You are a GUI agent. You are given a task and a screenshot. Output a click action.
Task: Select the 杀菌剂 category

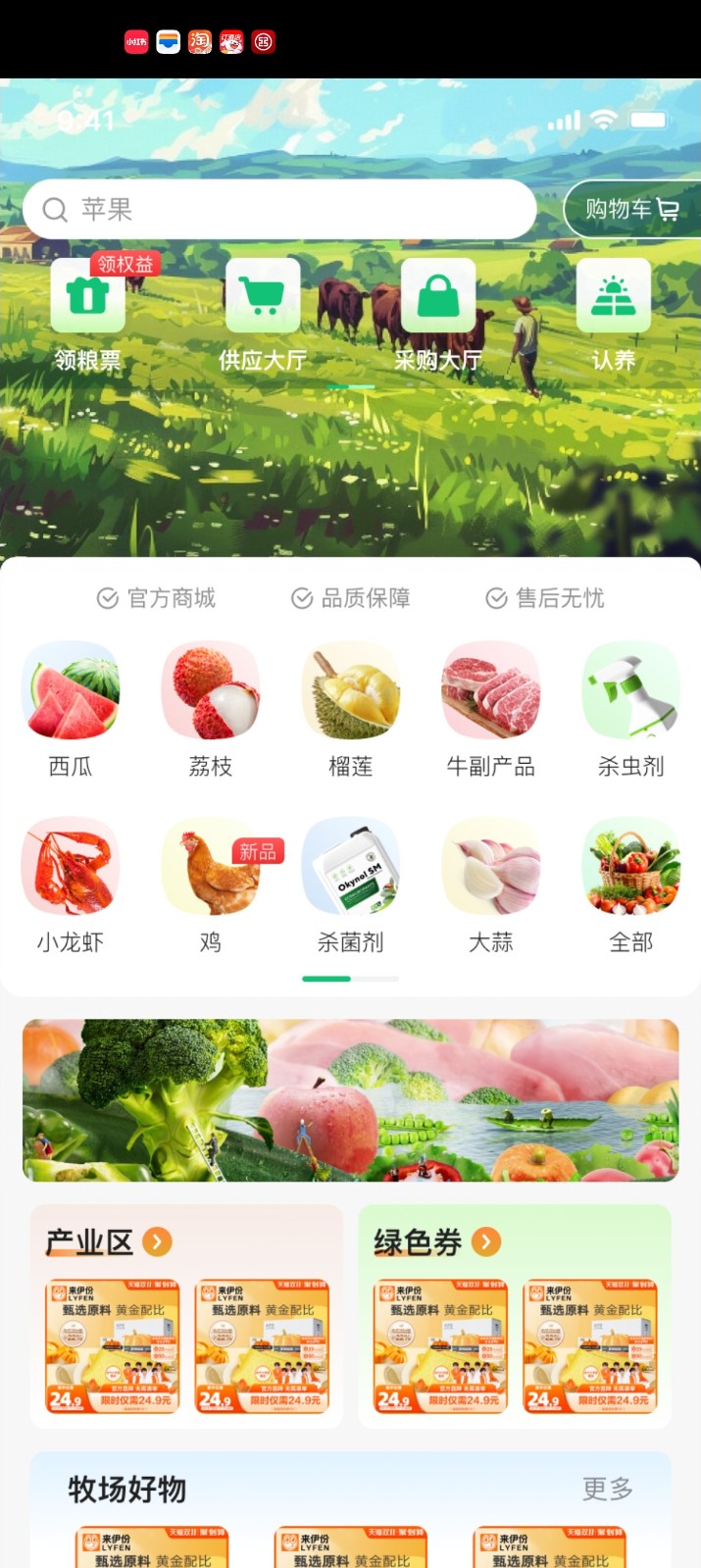350,867
